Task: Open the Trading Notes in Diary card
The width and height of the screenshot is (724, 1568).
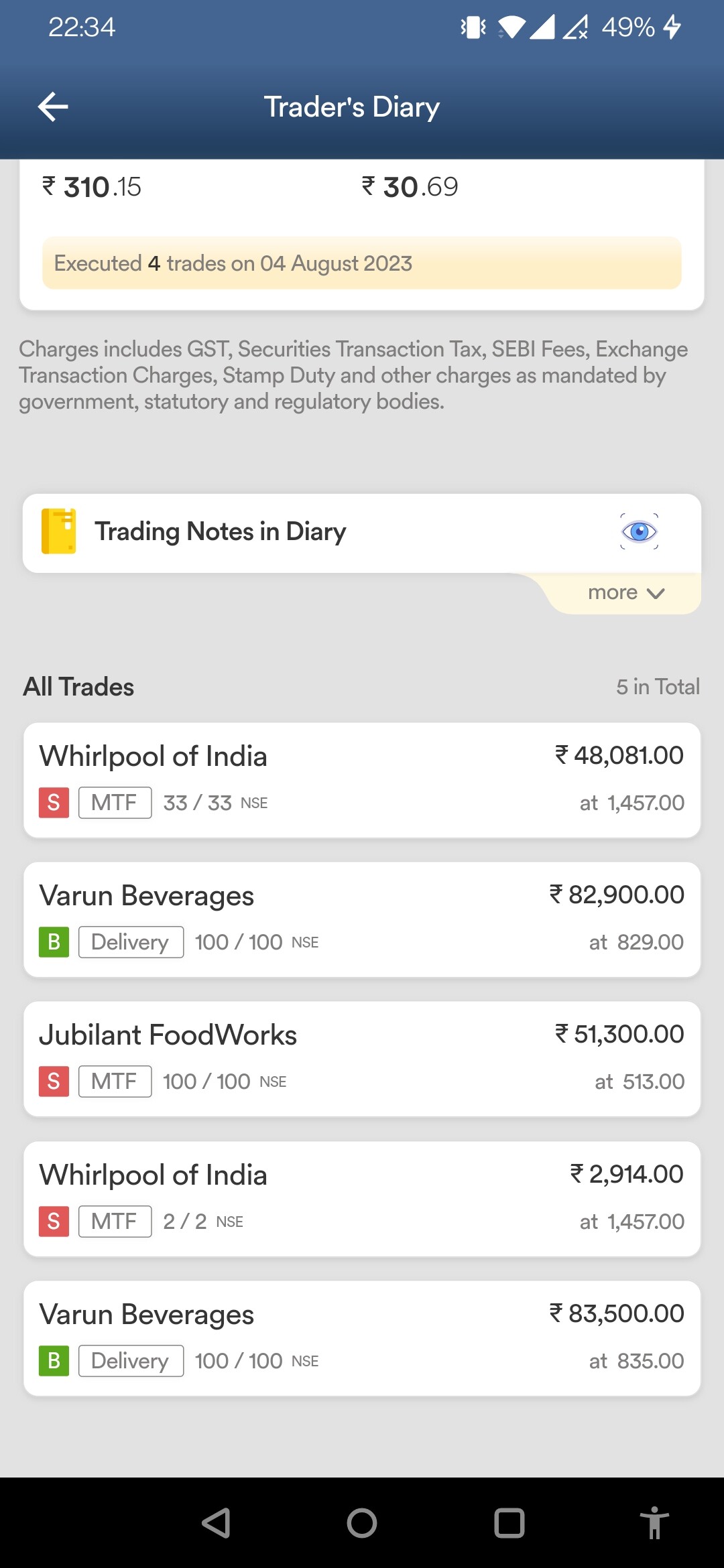Action: click(362, 533)
